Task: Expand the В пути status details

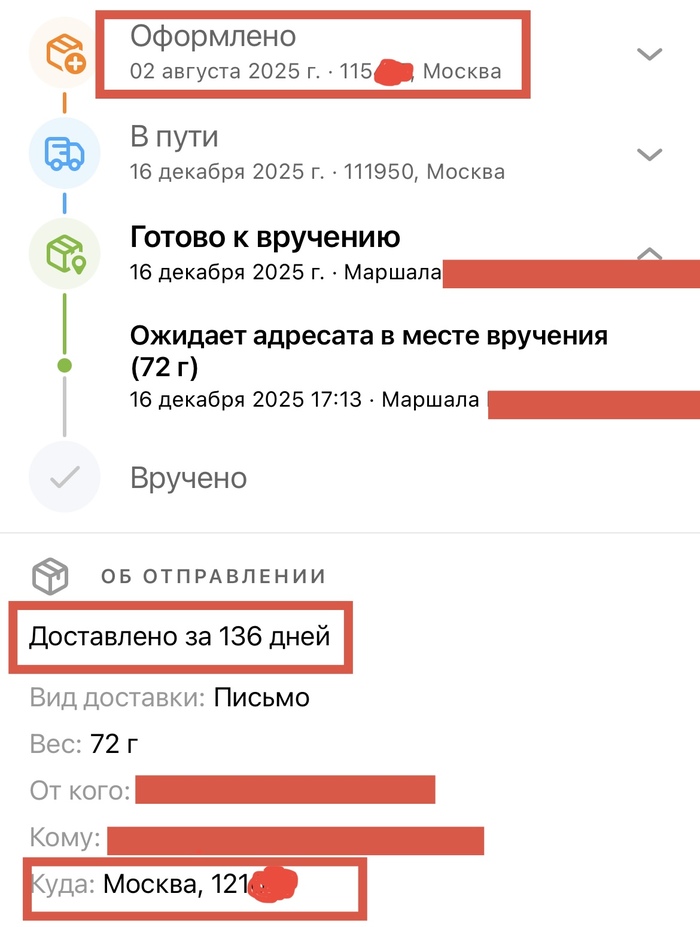Action: pyautogui.click(x=650, y=154)
